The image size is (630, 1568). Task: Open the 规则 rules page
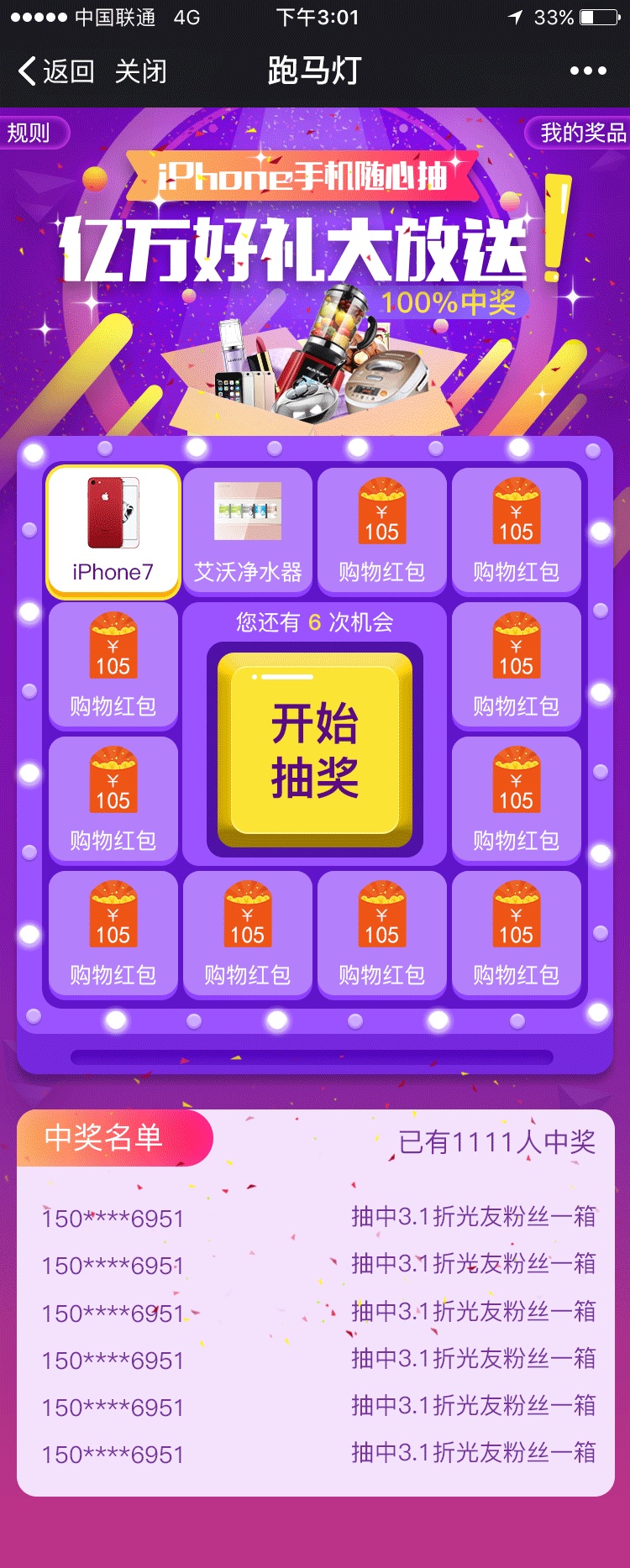click(x=30, y=133)
